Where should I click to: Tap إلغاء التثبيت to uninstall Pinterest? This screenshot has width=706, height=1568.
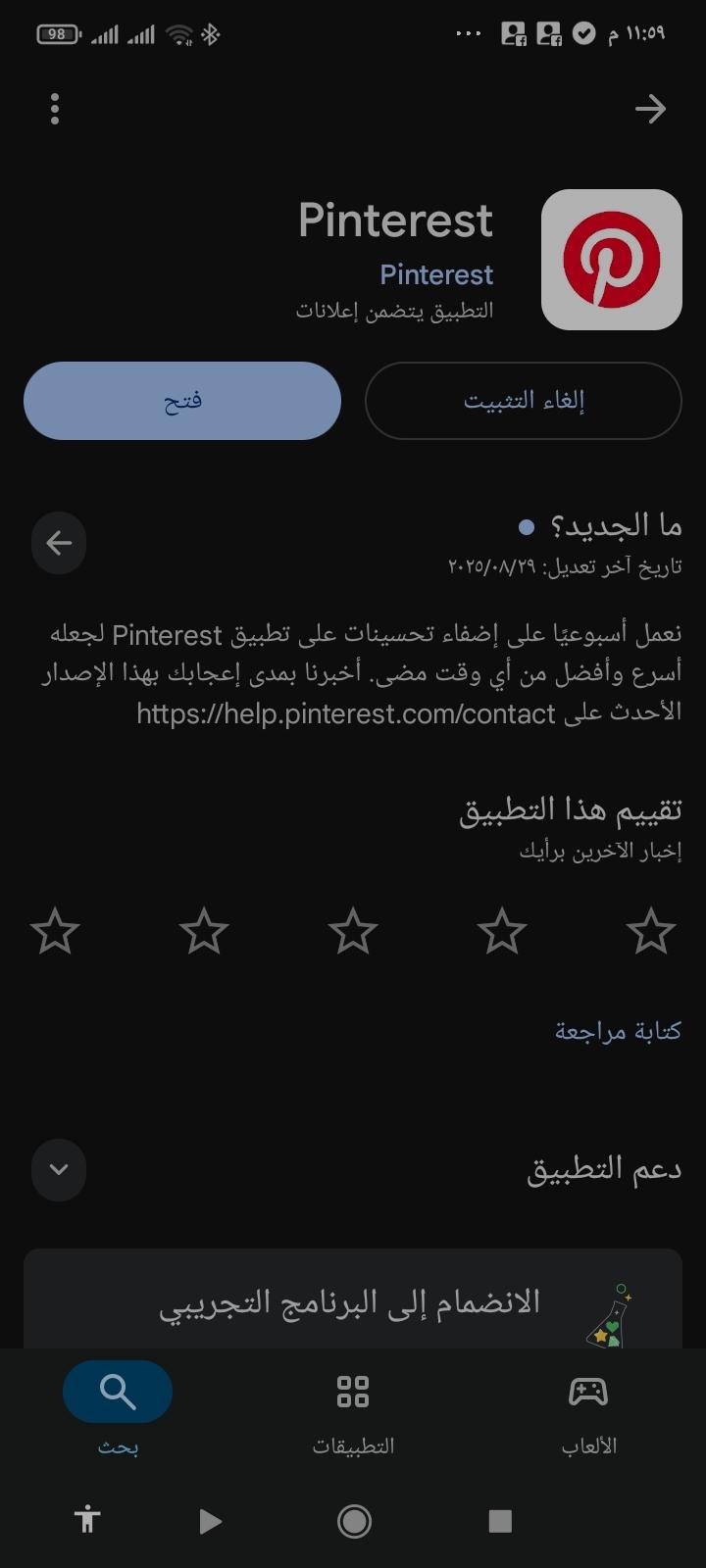(x=524, y=401)
